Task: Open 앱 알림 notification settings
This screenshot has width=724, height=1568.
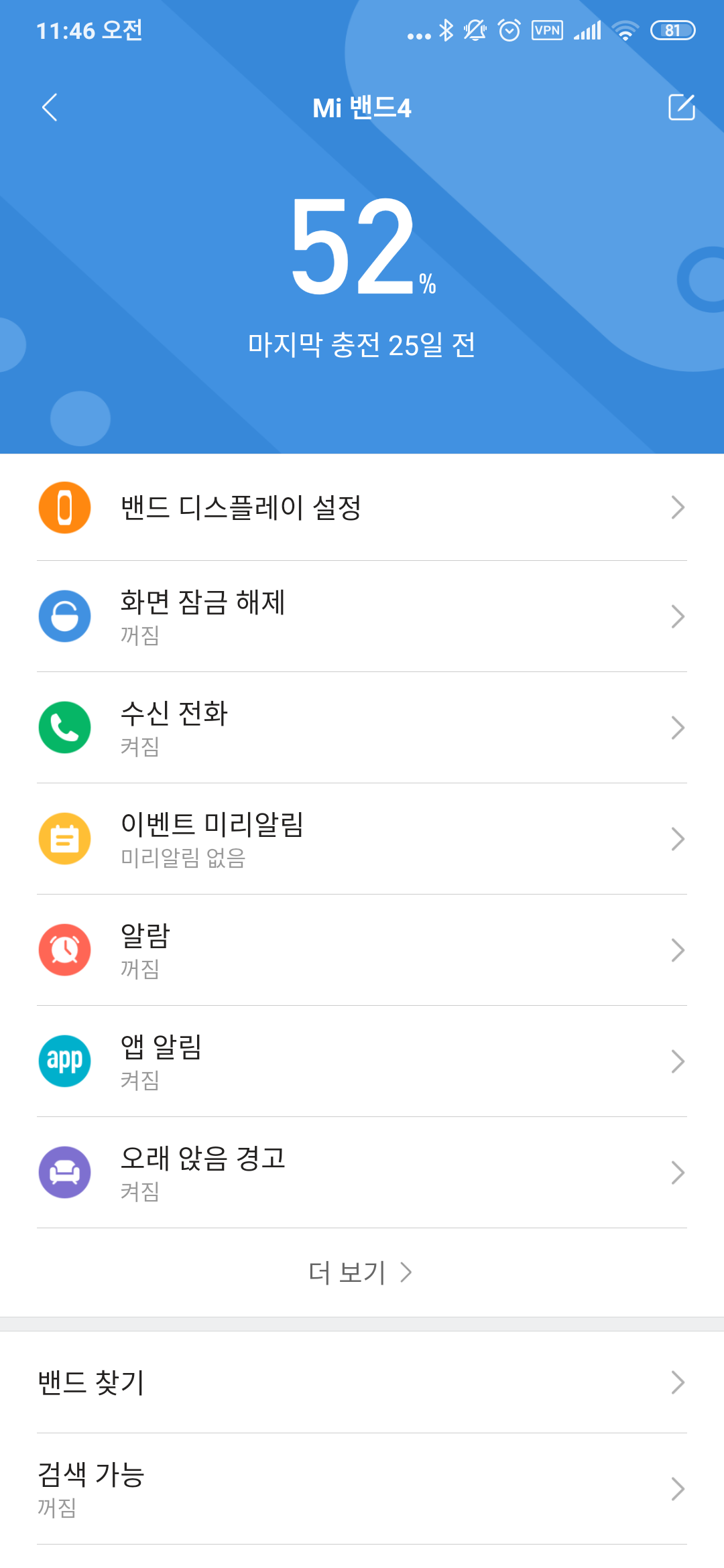Action: 362,1061
